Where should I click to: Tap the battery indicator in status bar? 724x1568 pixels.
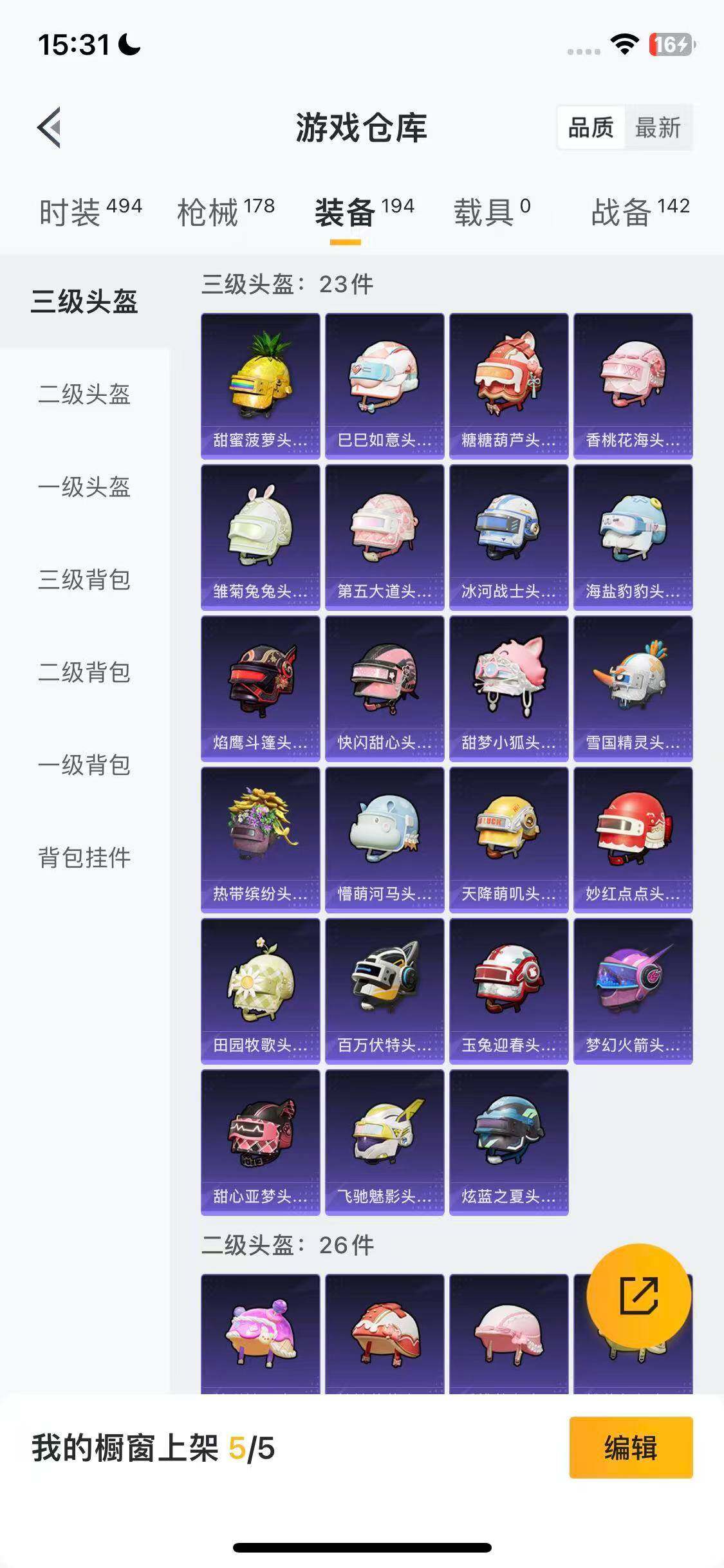[668, 44]
